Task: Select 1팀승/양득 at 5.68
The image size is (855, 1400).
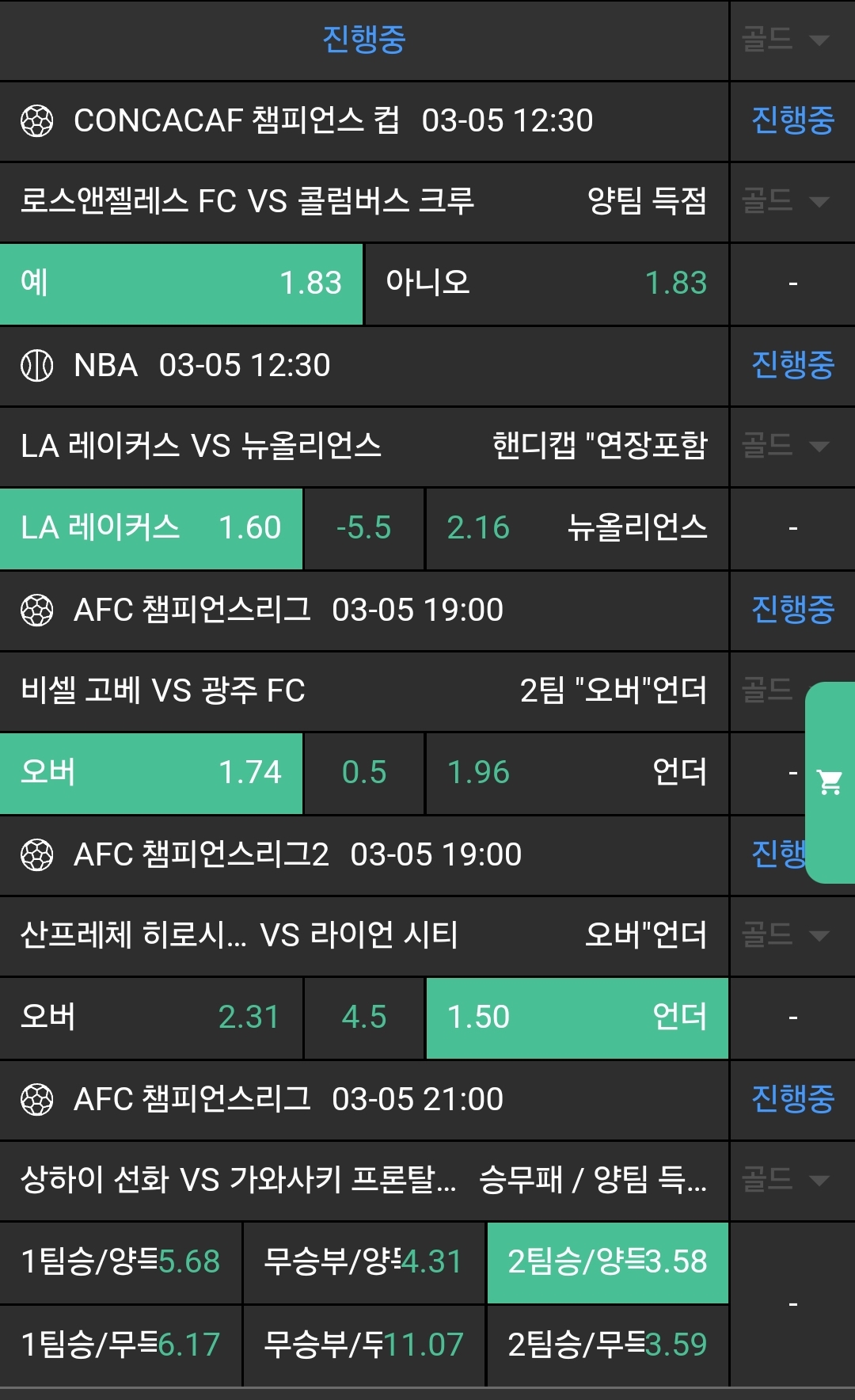Action: (x=120, y=1262)
